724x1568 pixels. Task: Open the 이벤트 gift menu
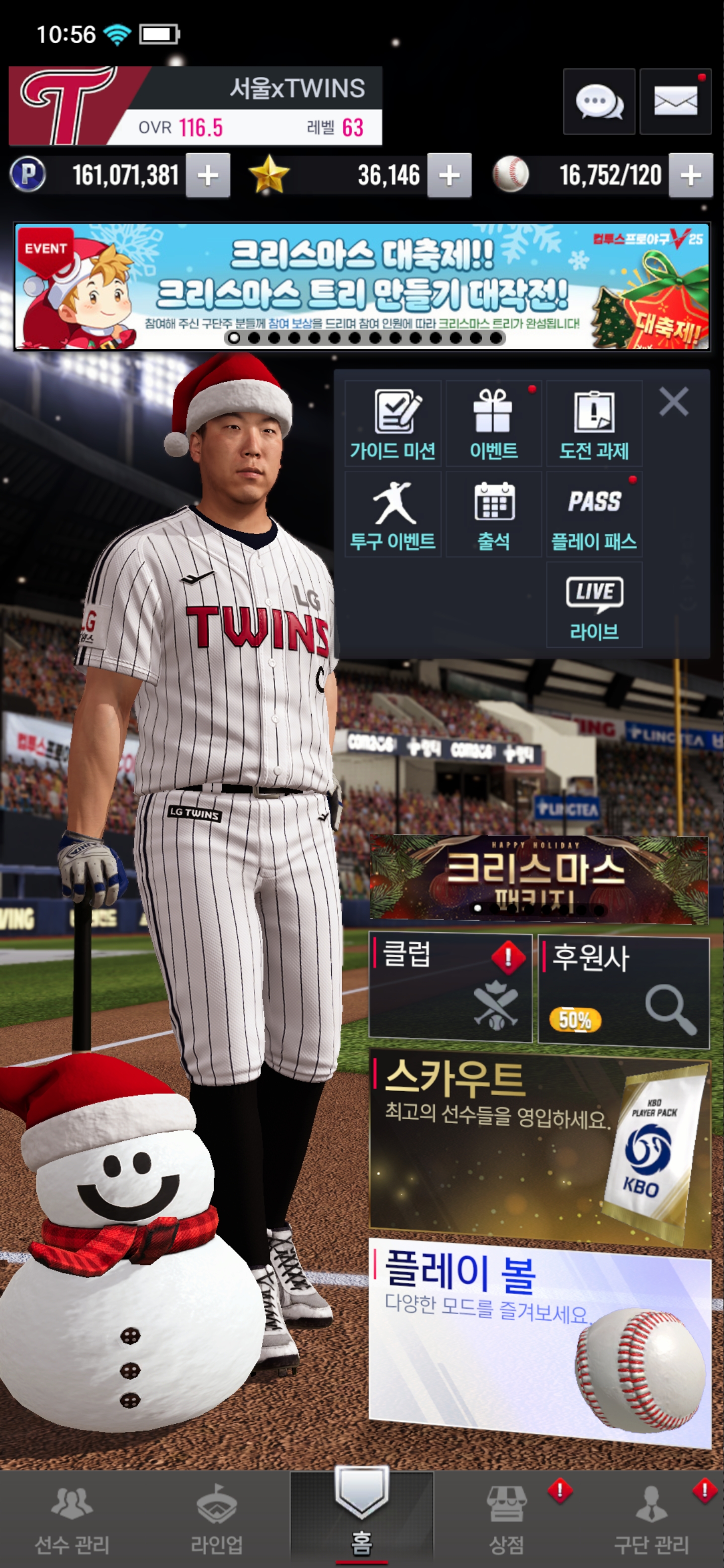[493, 424]
